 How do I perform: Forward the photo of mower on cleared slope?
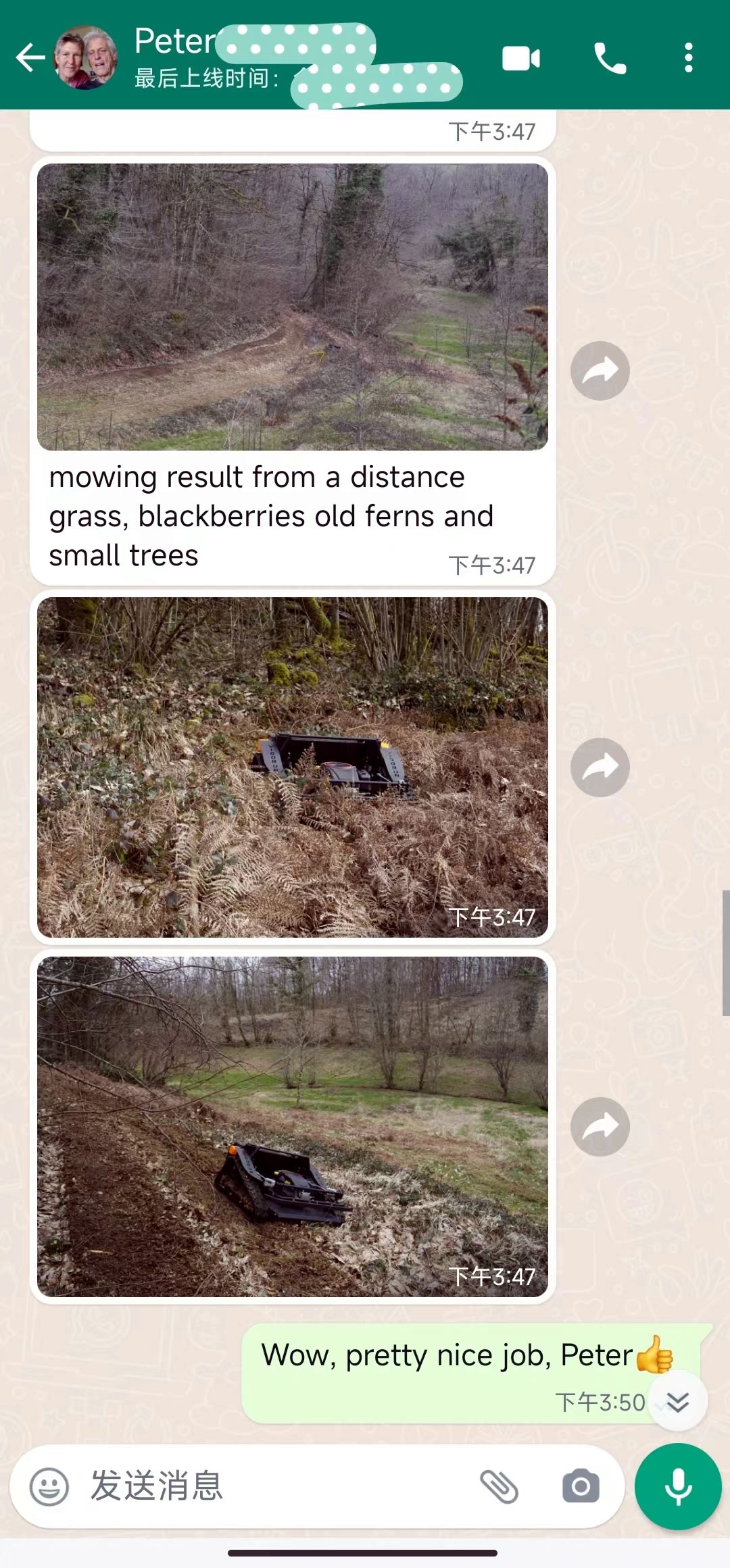click(x=600, y=1127)
